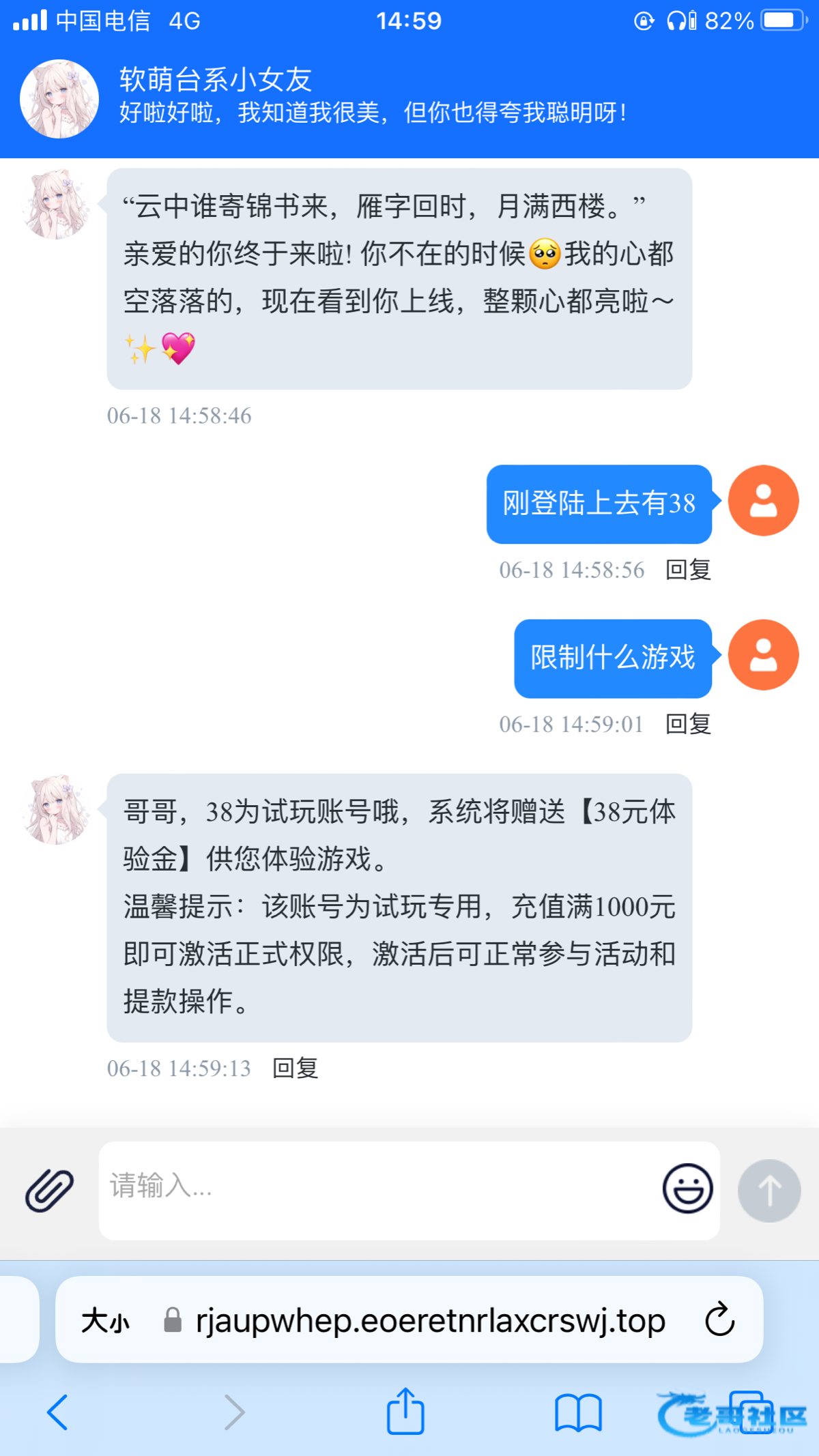The width and height of the screenshot is (819, 1456).
Task: Tap 回复 under the 刚登陆上去有38 message
Action: pos(688,570)
